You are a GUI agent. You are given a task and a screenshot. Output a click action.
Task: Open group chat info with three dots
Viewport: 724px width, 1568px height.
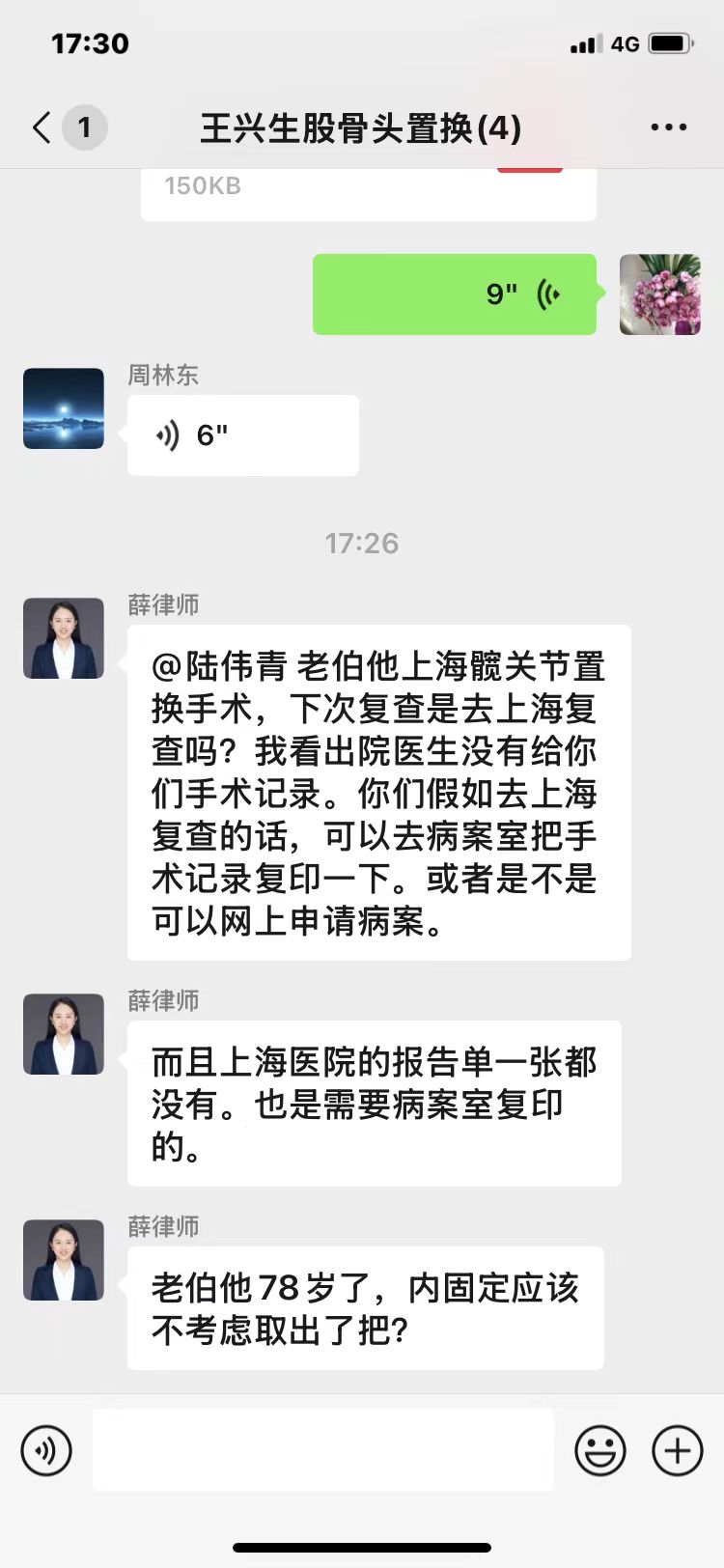coord(668,127)
